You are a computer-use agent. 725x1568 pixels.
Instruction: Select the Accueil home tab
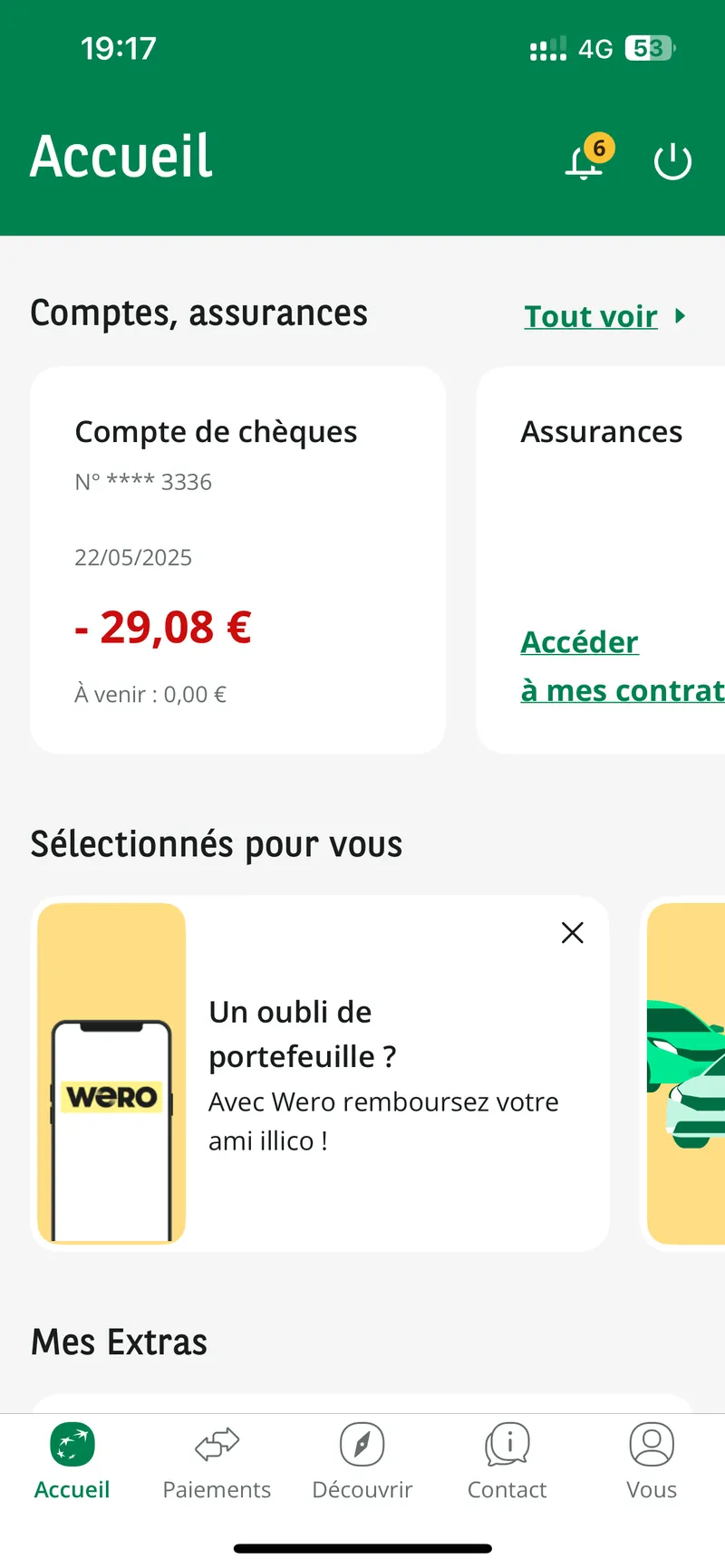tap(72, 1458)
